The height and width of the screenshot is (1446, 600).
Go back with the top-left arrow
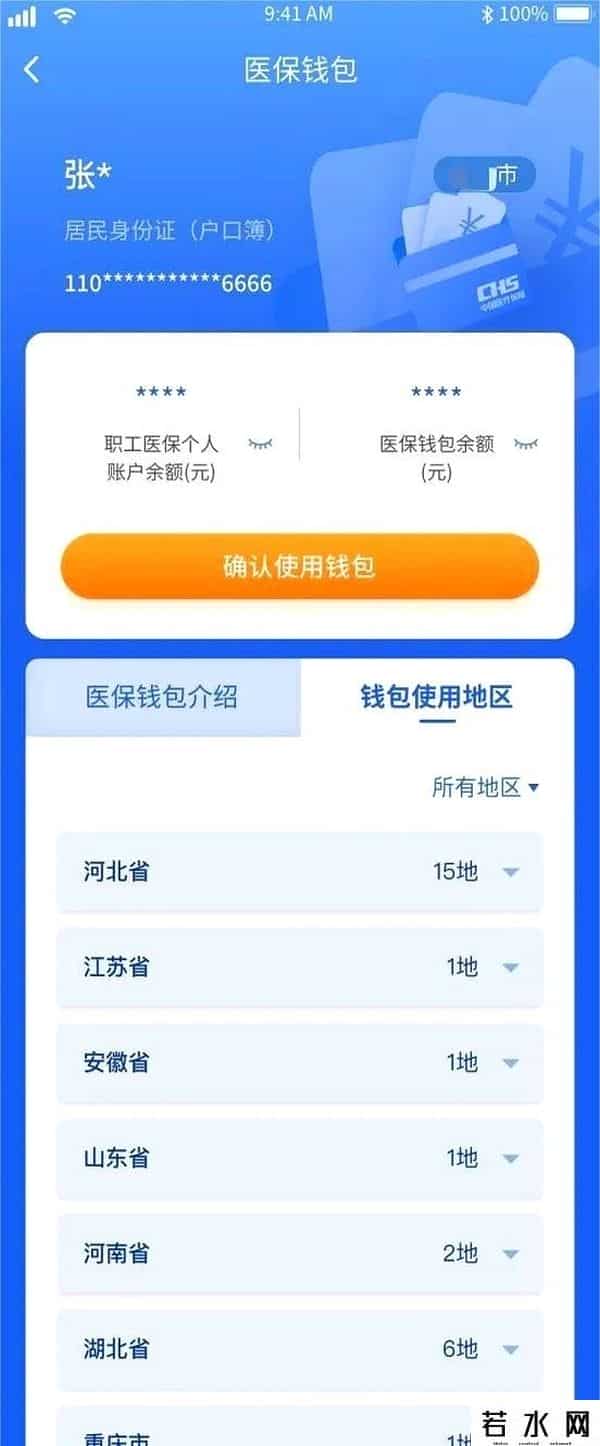click(32, 69)
